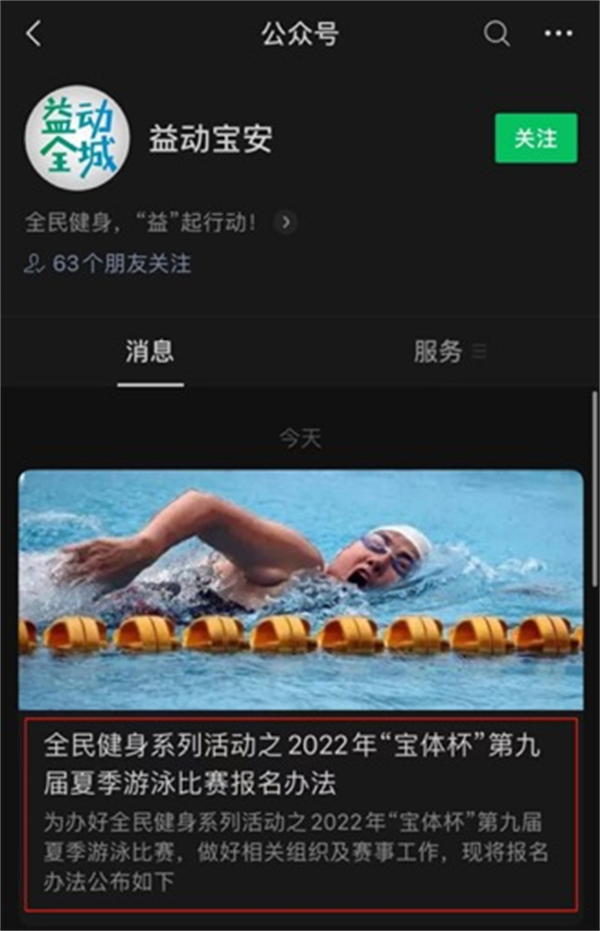This screenshot has width=600, height=931.
Task: Follow 益动宝安 with the 关注 button
Action: pyautogui.click(x=535, y=139)
